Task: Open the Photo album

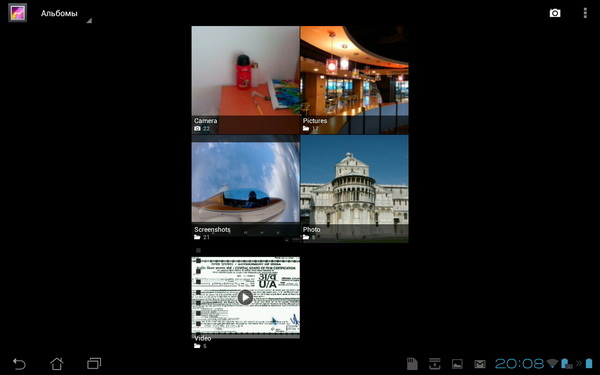Action: click(x=354, y=189)
